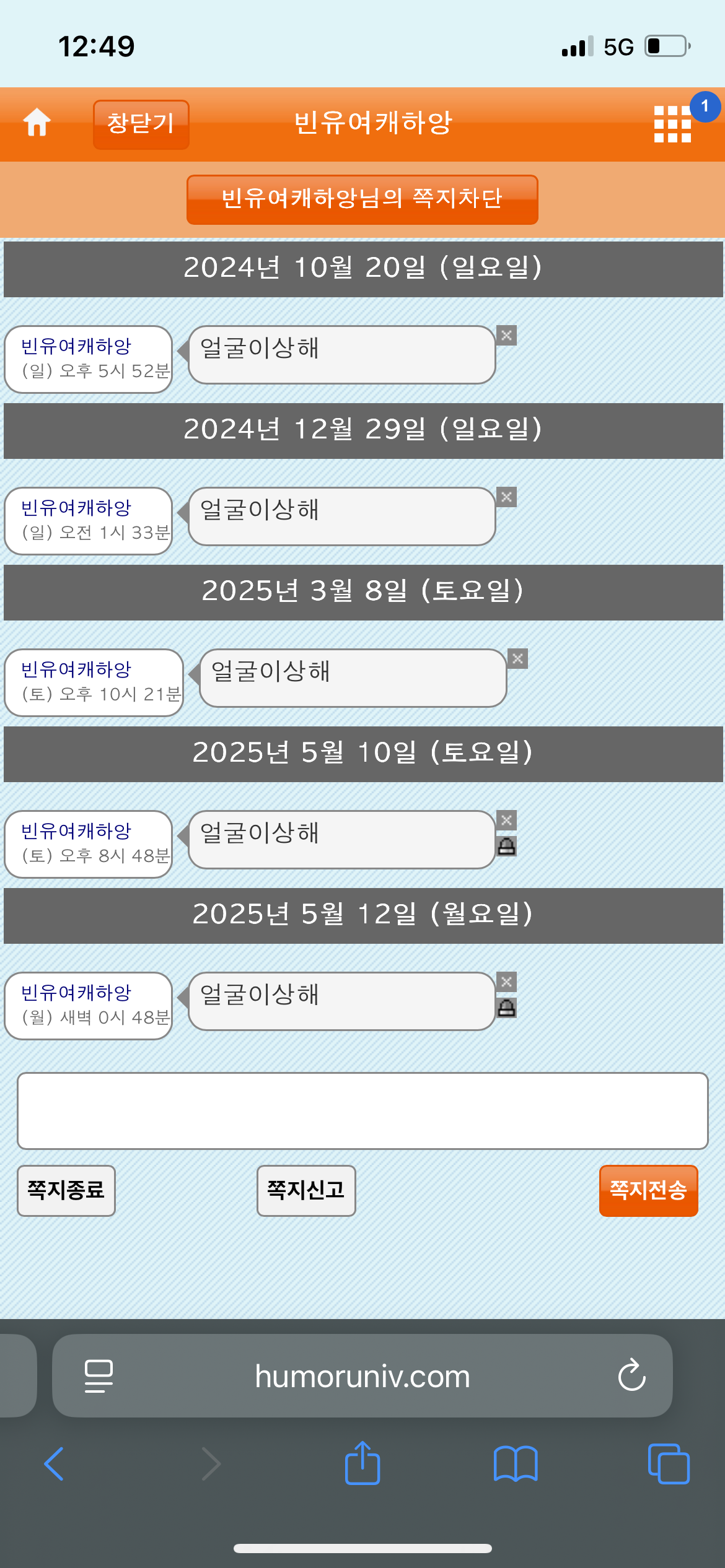Open sender name on the 2024년 10월 20일 message
This screenshot has height=1568, width=725.
tap(76, 346)
